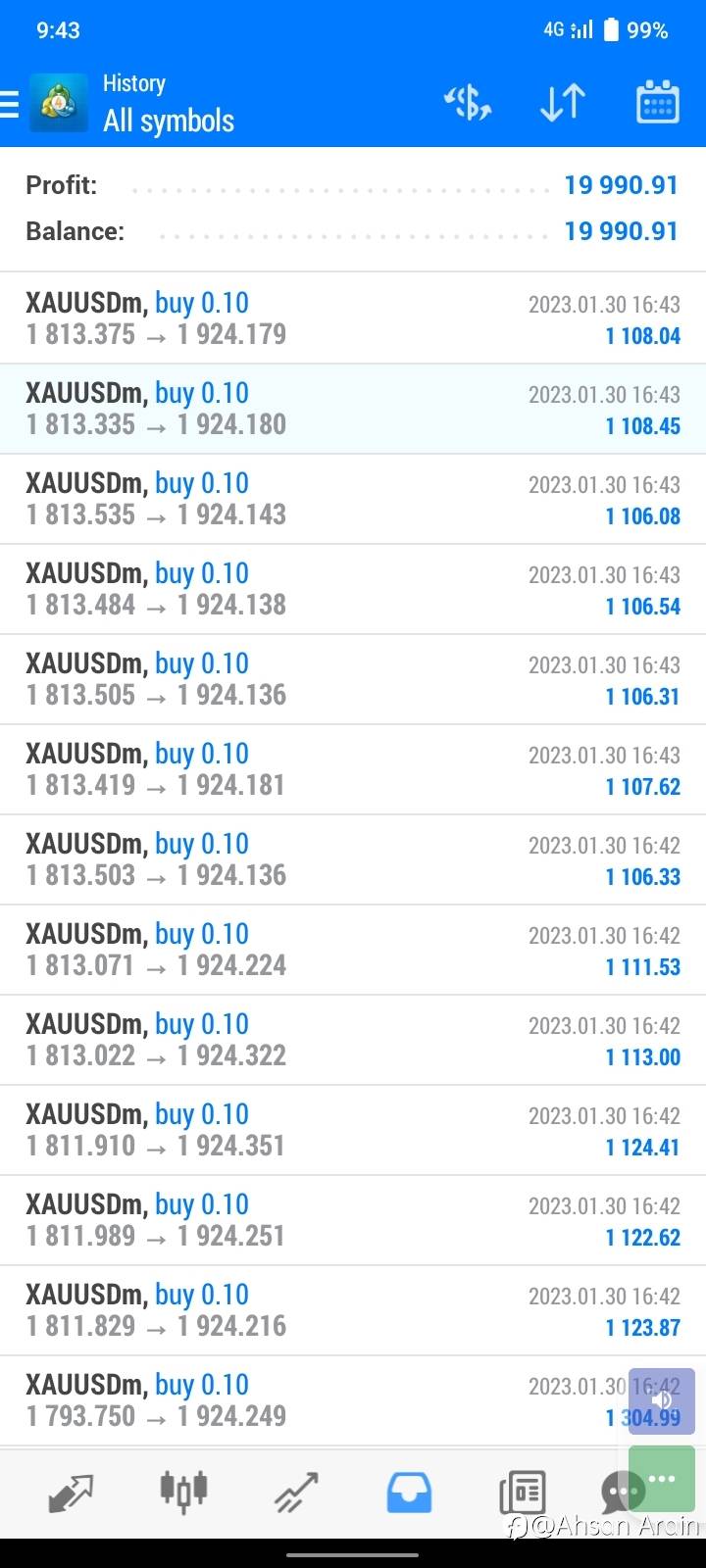Viewport: 706px width, 1568px height.
Task: Switch to the Chart tab
Action: point(183,1492)
